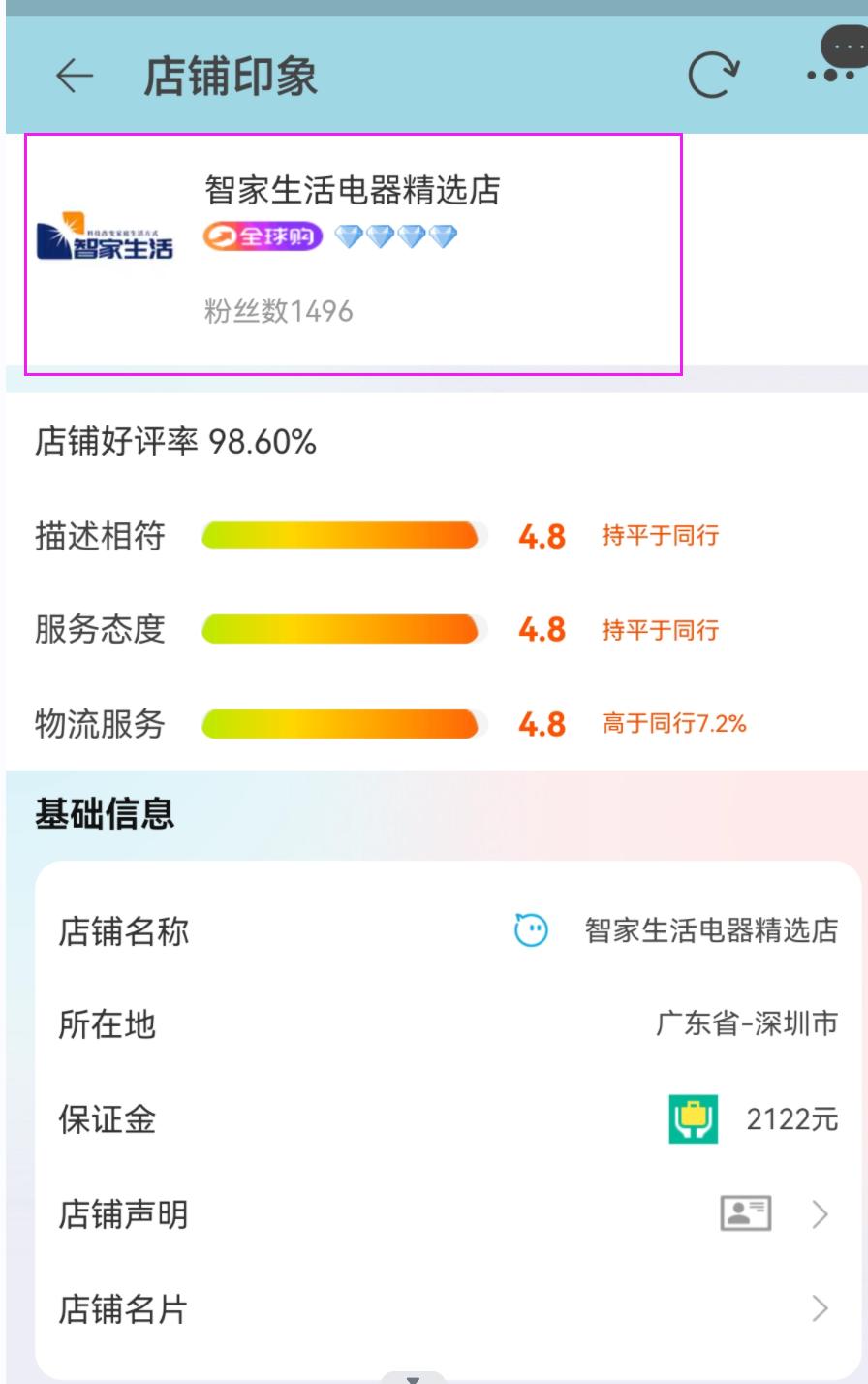The height and width of the screenshot is (1384, 868).
Task: Tap the ID card icon on 店铺声明 row
Action: click(x=744, y=1213)
